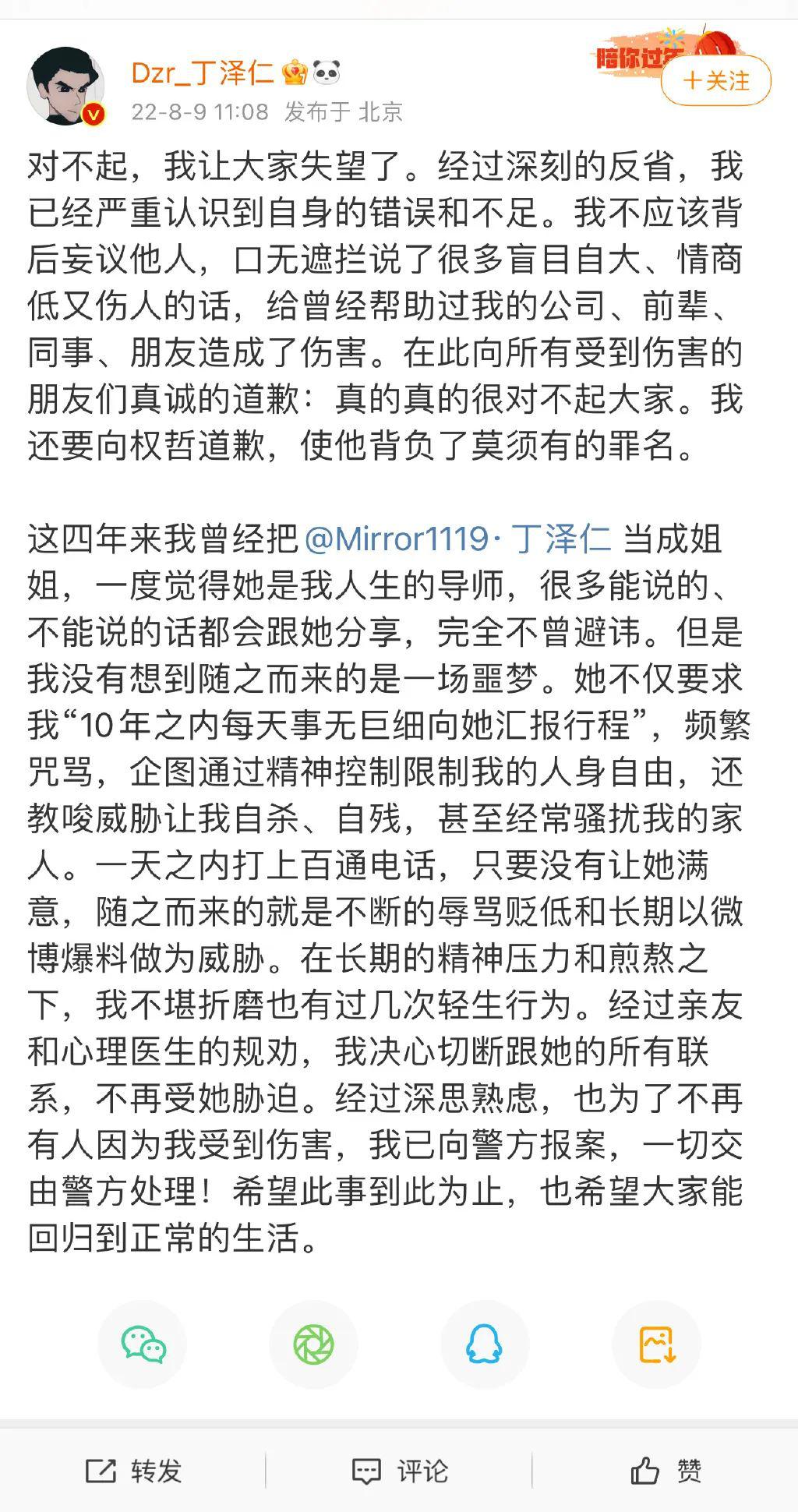The image size is (798, 1512).
Task: Open comments via 评论
Action: (x=400, y=1471)
